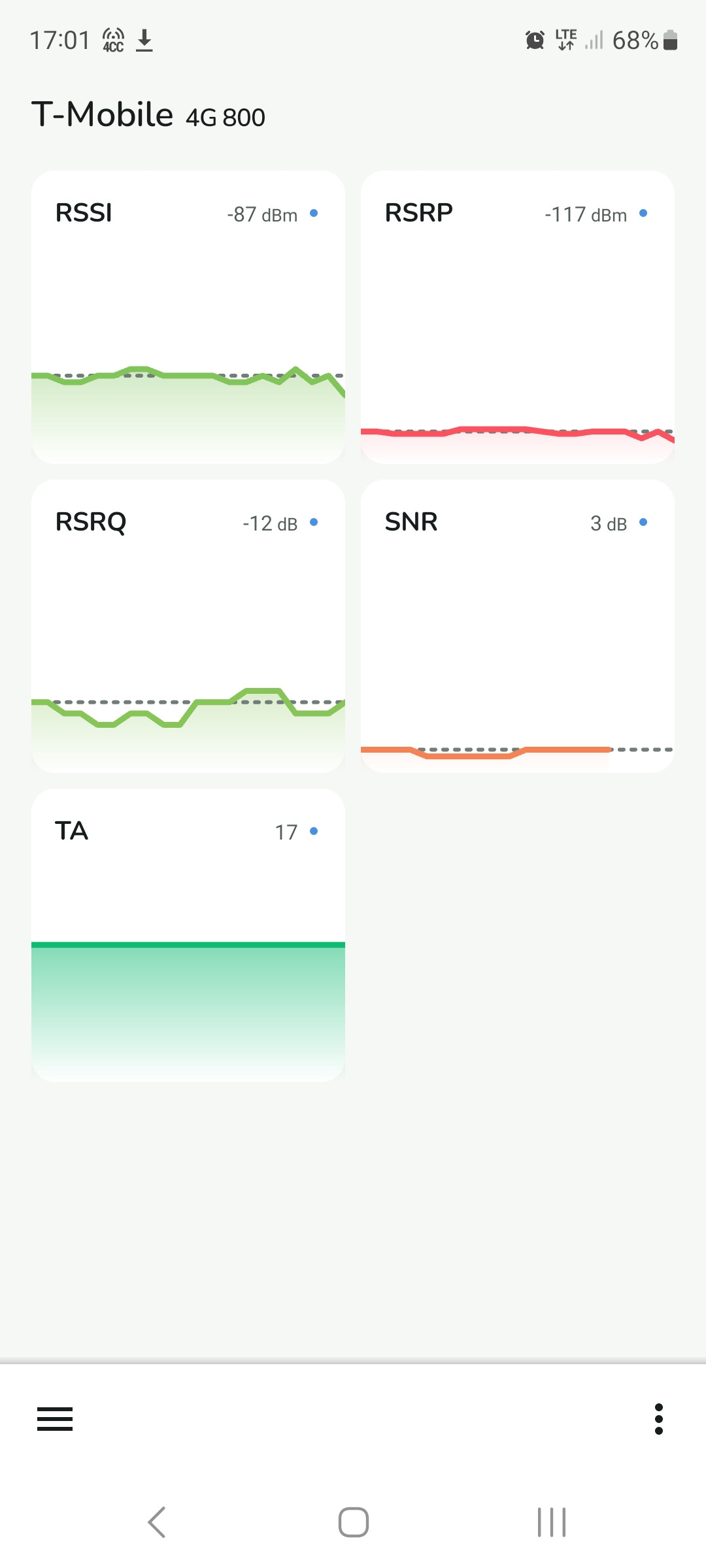Tap the home button in the navigation bar

(x=353, y=1520)
